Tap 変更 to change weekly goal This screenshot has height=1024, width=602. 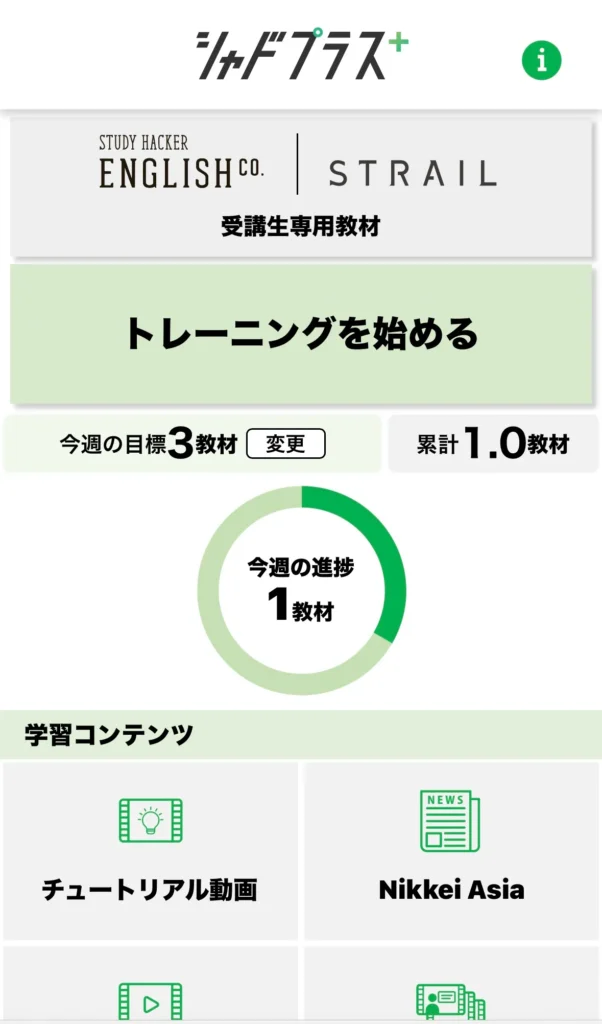[286, 444]
